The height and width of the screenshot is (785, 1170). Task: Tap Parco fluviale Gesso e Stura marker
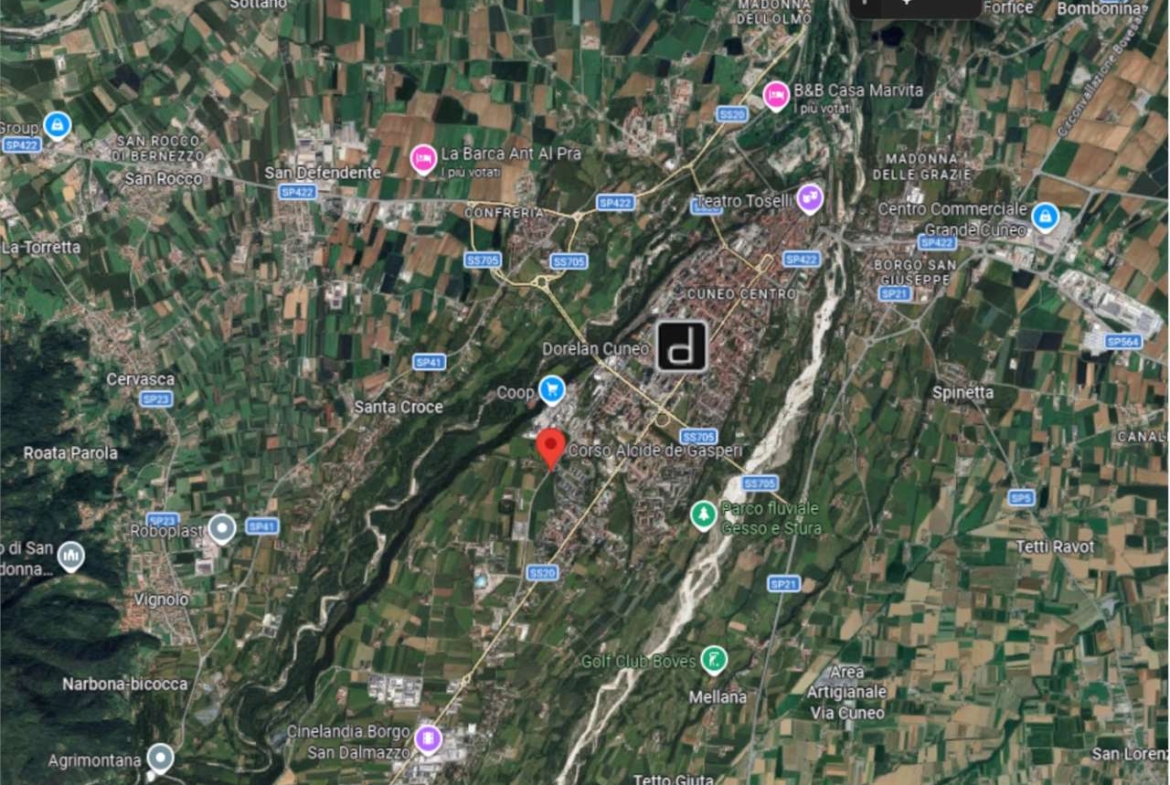pos(704,516)
